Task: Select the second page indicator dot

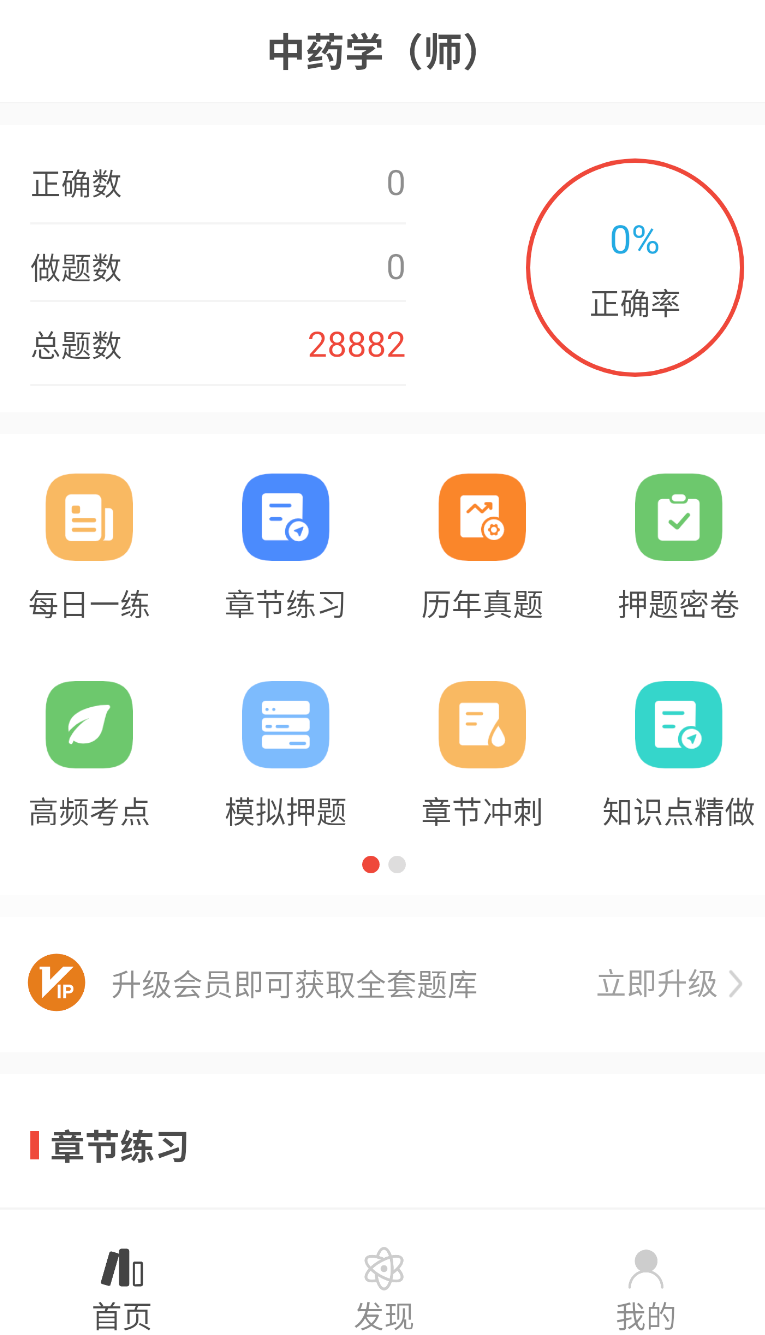Action: tap(397, 865)
